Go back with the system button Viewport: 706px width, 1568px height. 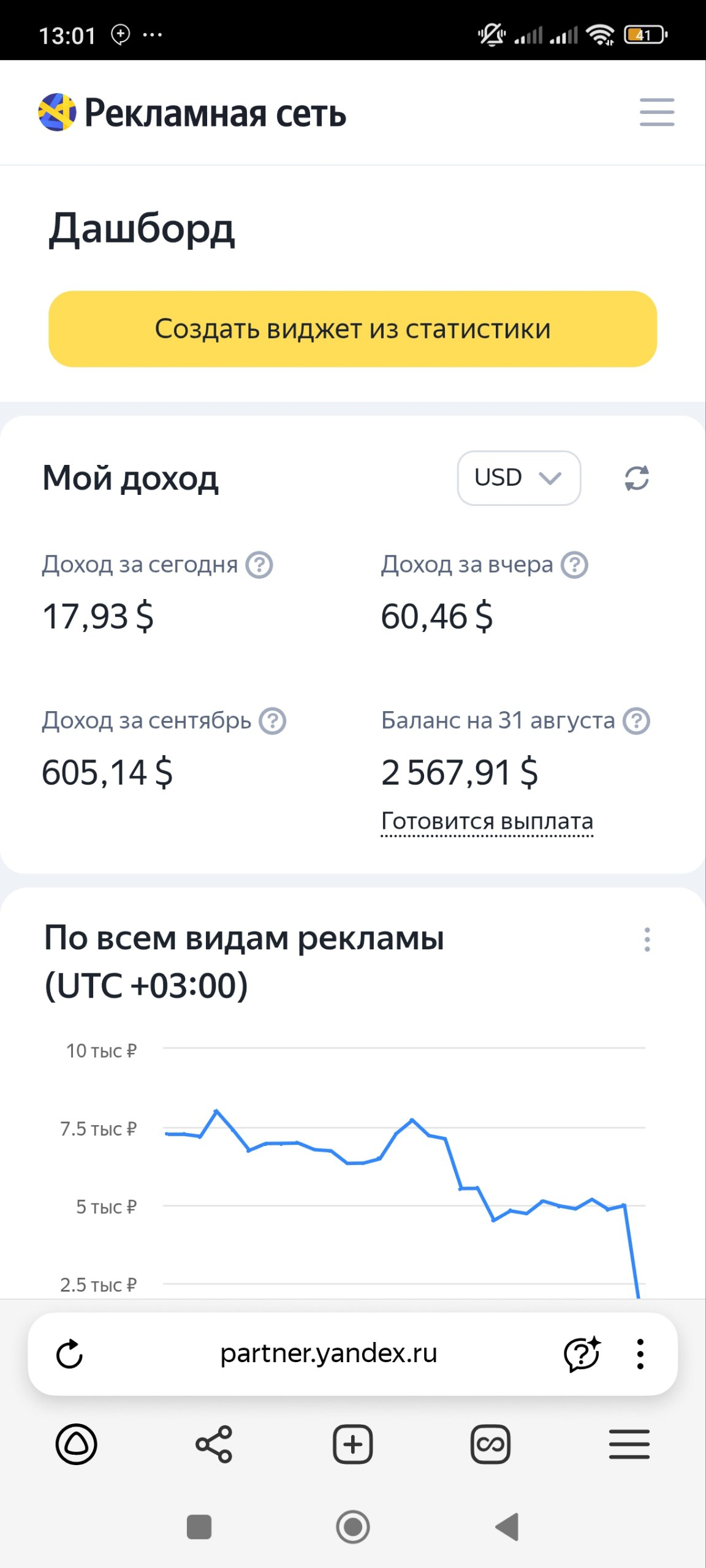point(507,1526)
